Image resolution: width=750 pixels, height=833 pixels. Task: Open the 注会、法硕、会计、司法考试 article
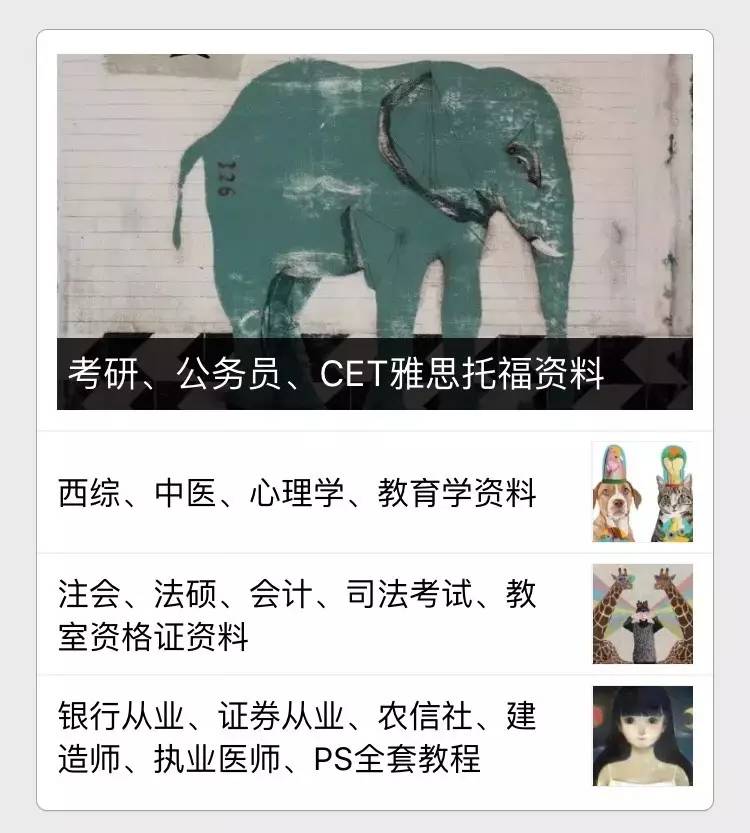298,614
